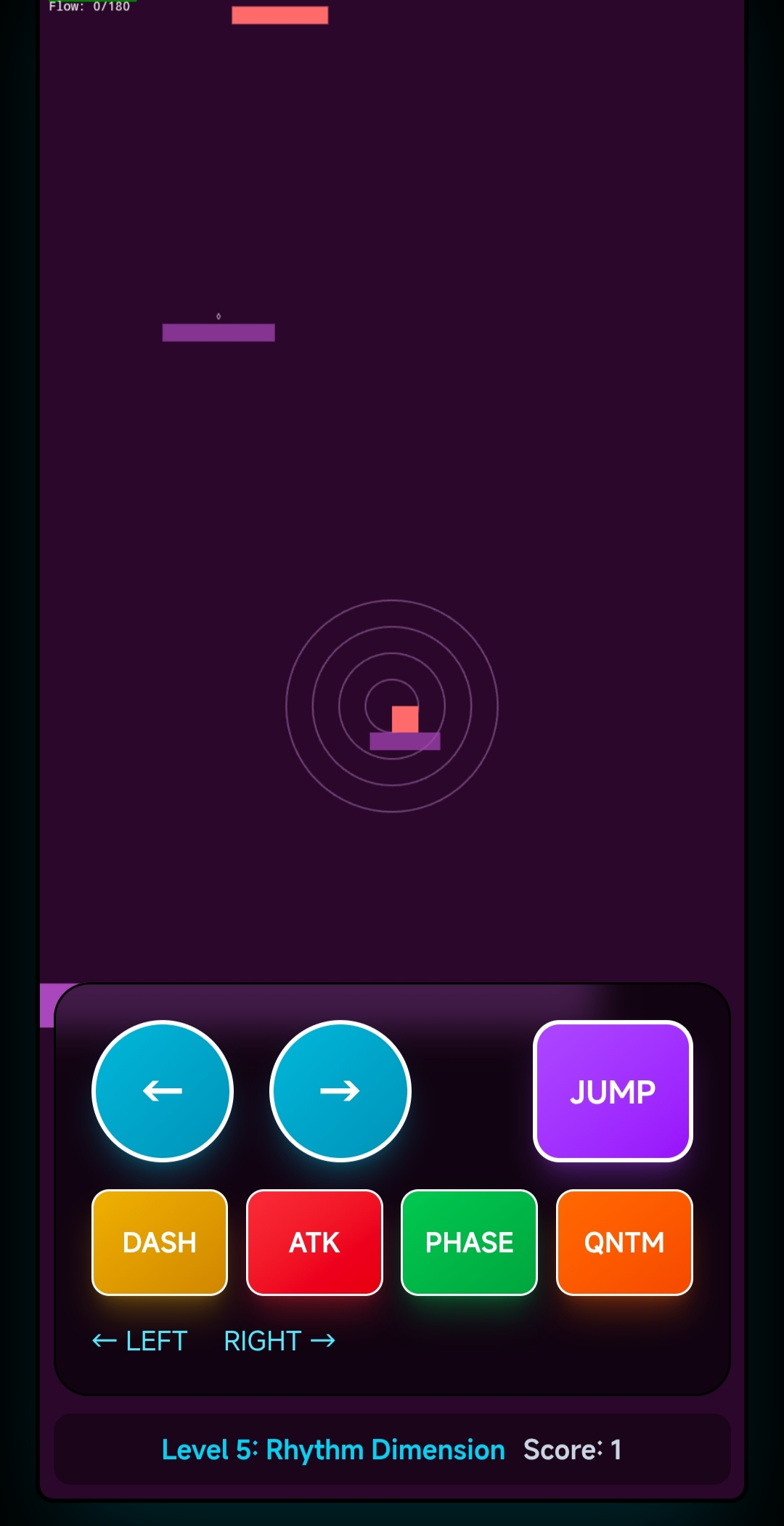
Task: Activate the yellow DASH ability
Action: (160, 1242)
